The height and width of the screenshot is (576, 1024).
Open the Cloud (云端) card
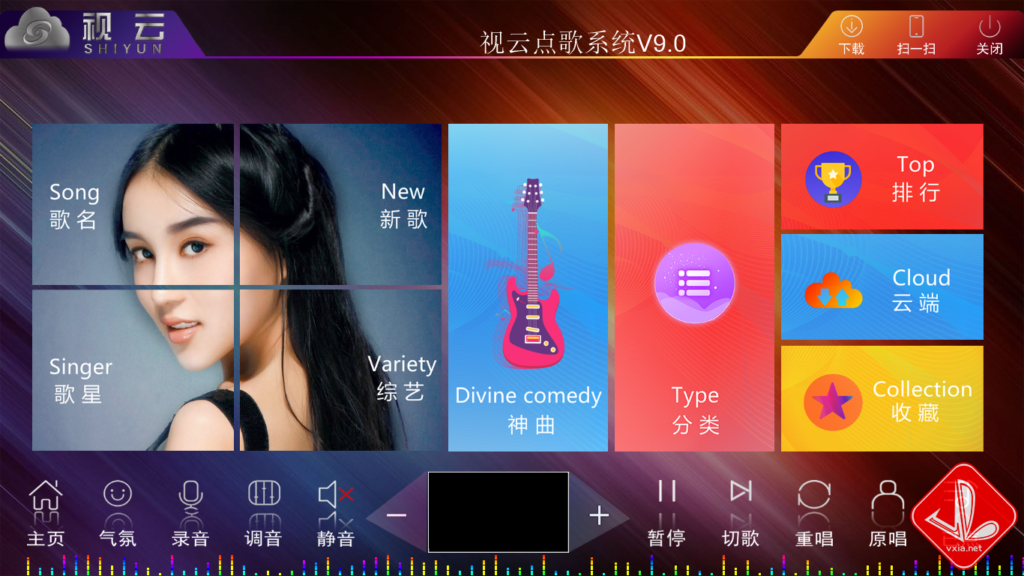882,287
